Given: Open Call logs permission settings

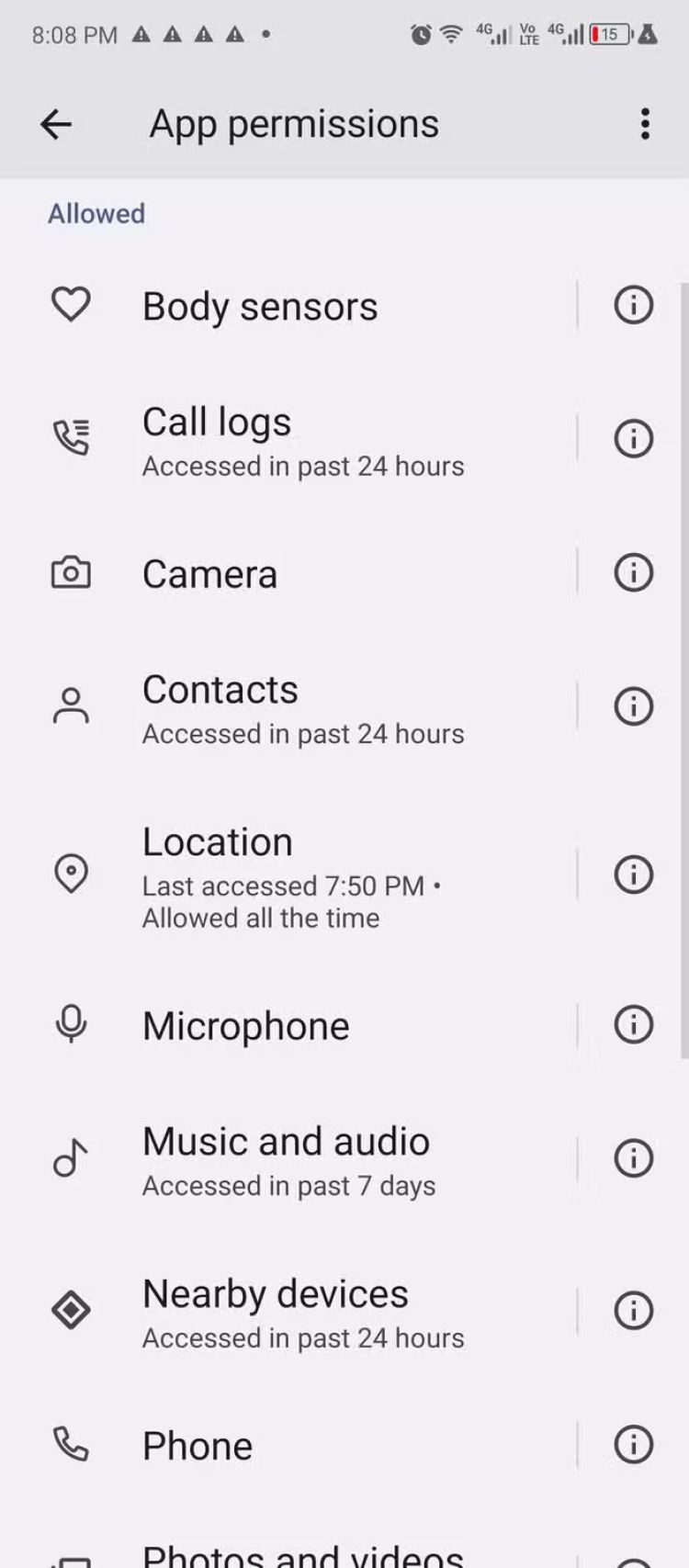Looking at the screenshot, I should pyautogui.click(x=303, y=440).
